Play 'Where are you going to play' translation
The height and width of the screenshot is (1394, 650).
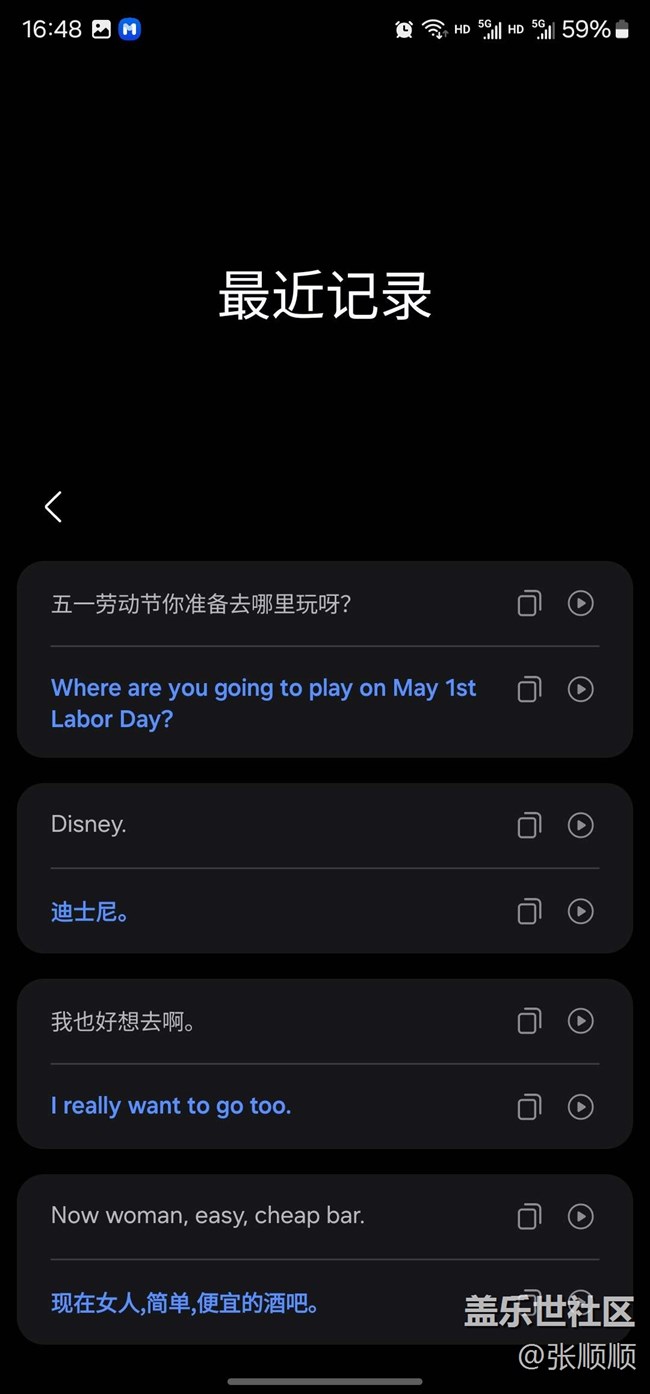[x=581, y=689]
